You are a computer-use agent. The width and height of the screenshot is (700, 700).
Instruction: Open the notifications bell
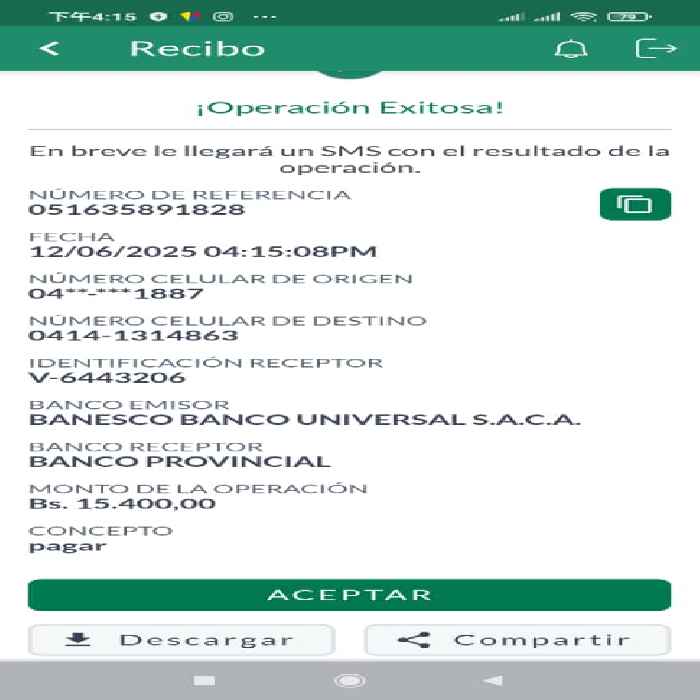(571, 49)
